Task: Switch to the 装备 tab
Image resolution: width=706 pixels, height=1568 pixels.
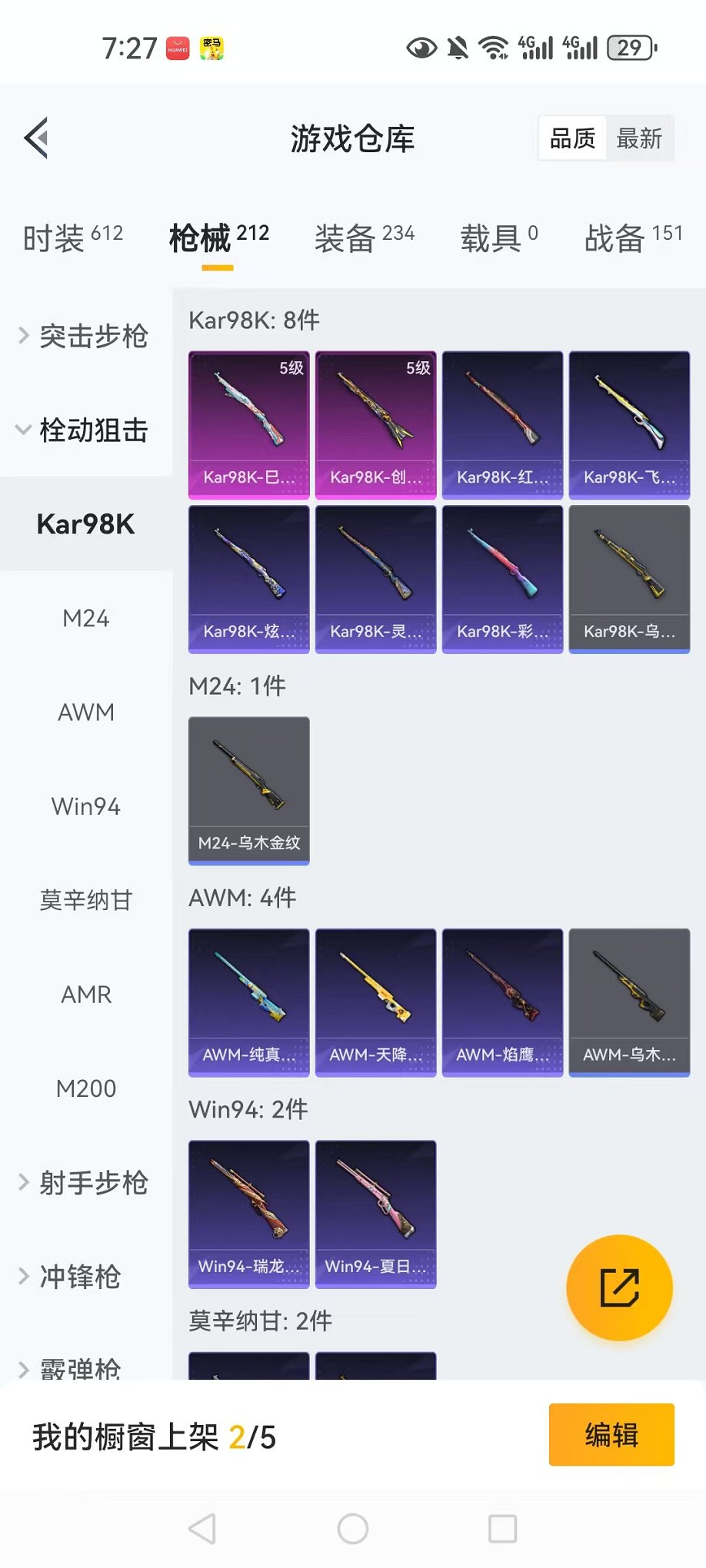Action: (364, 238)
